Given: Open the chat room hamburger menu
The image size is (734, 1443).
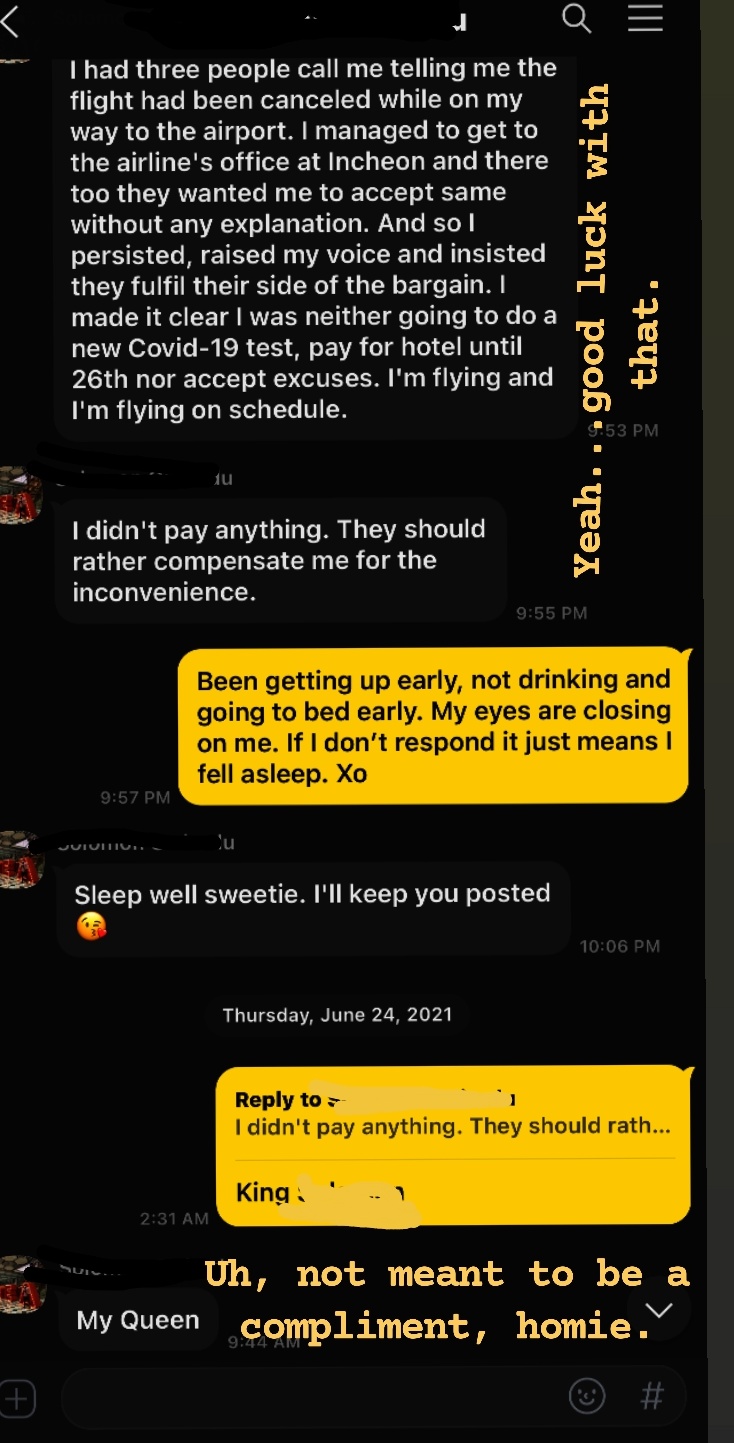Looking at the screenshot, I should tap(645, 19).
